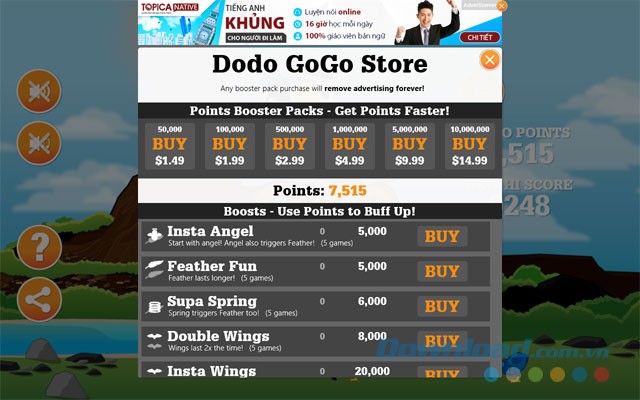Close the Dodo GoGo Store dialog
The image size is (640, 400).
pyautogui.click(x=489, y=60)
